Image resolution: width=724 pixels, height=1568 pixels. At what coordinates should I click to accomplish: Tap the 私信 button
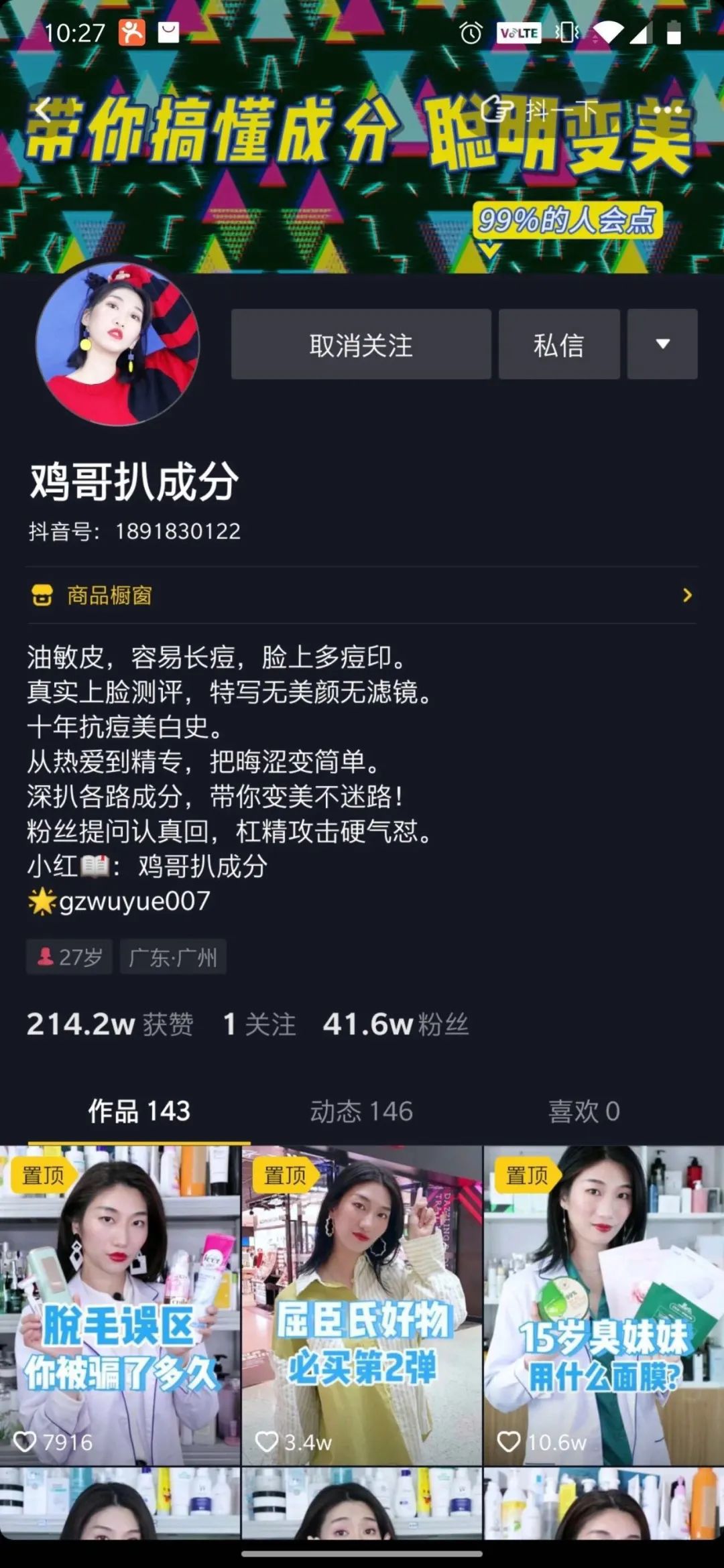(x=558, y=344)
